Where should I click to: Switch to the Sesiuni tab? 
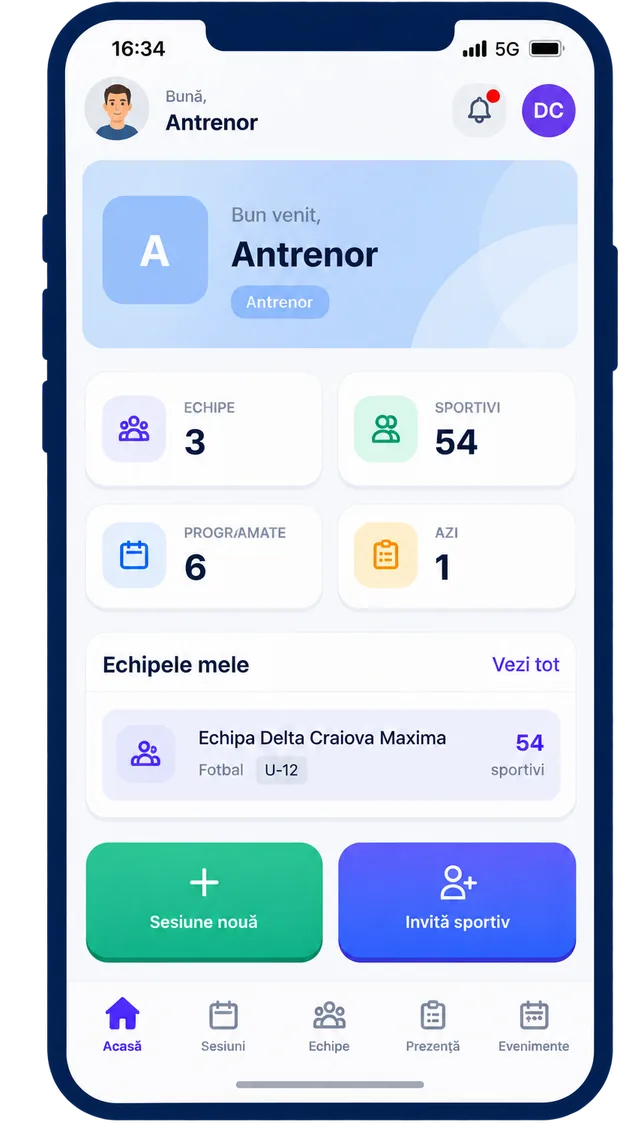pyautogui.click(x=223, y=1026)
